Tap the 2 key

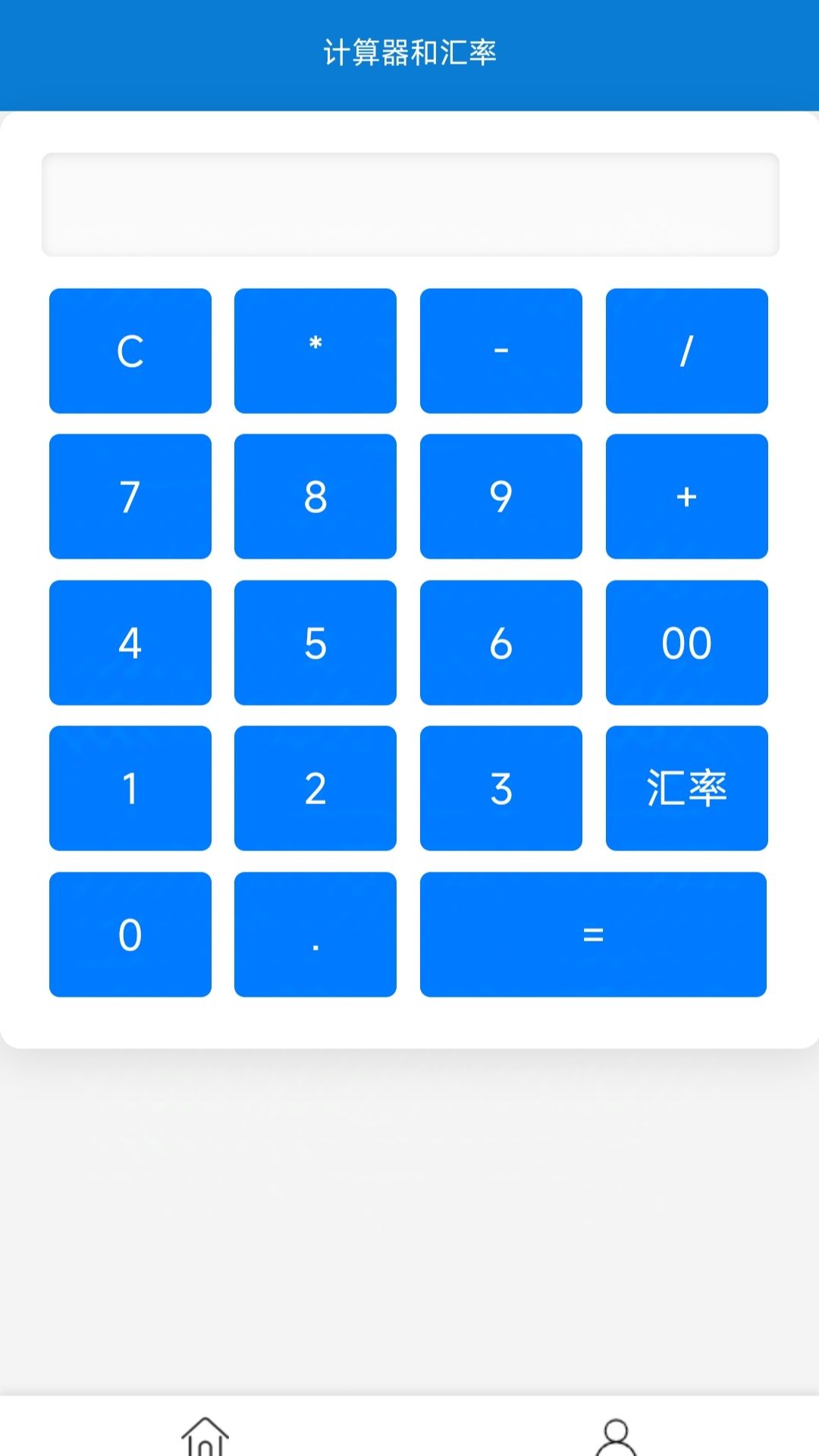pos(315,788)
